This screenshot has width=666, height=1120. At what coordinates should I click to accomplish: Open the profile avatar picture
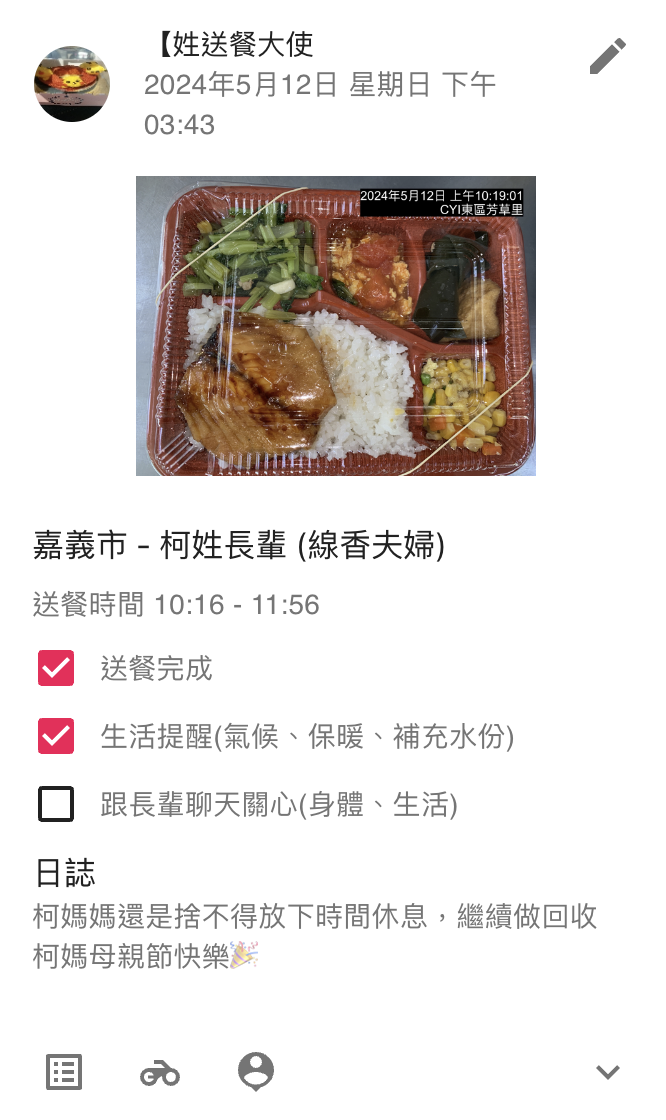71,84
